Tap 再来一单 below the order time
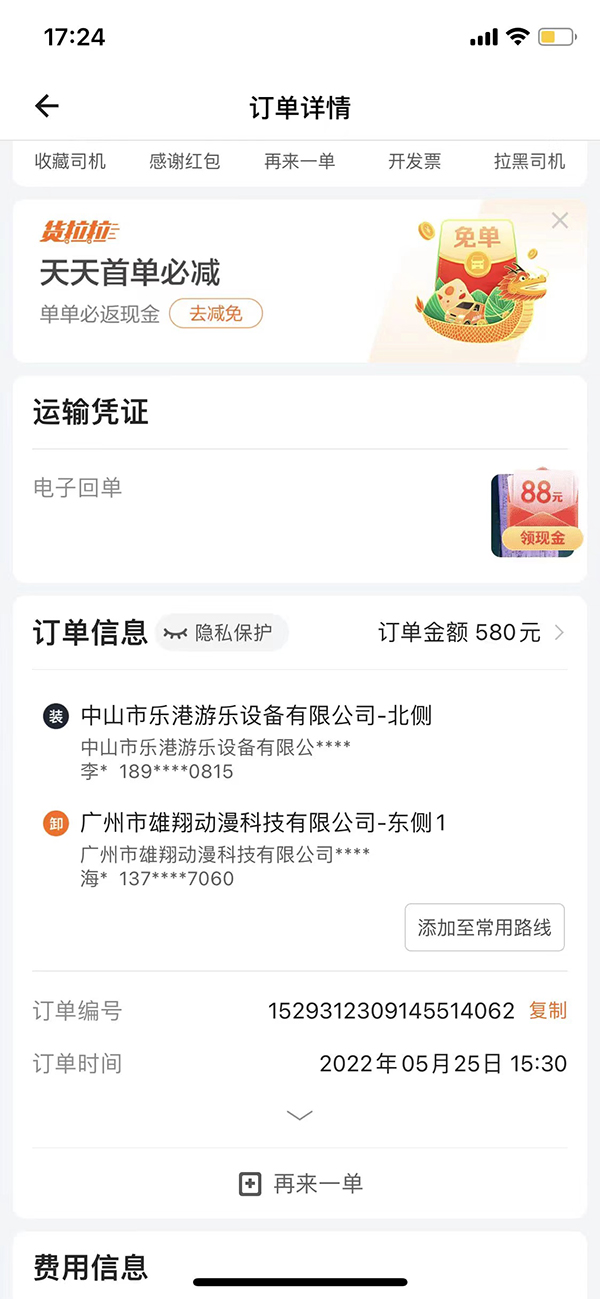Image resolution: width=600 pixels, height=1299 pixels. click(x=300, y=1184)
